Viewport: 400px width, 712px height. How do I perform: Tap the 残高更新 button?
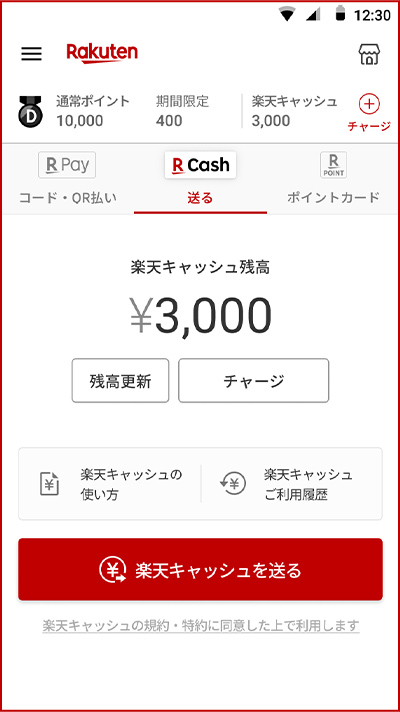120,381
